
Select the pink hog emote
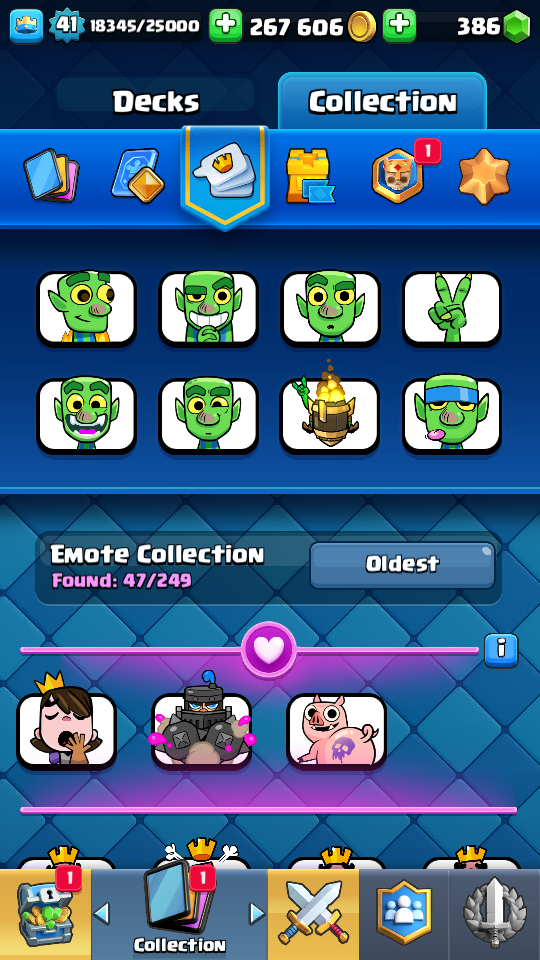pyautogui.click(x=336, y=731)
